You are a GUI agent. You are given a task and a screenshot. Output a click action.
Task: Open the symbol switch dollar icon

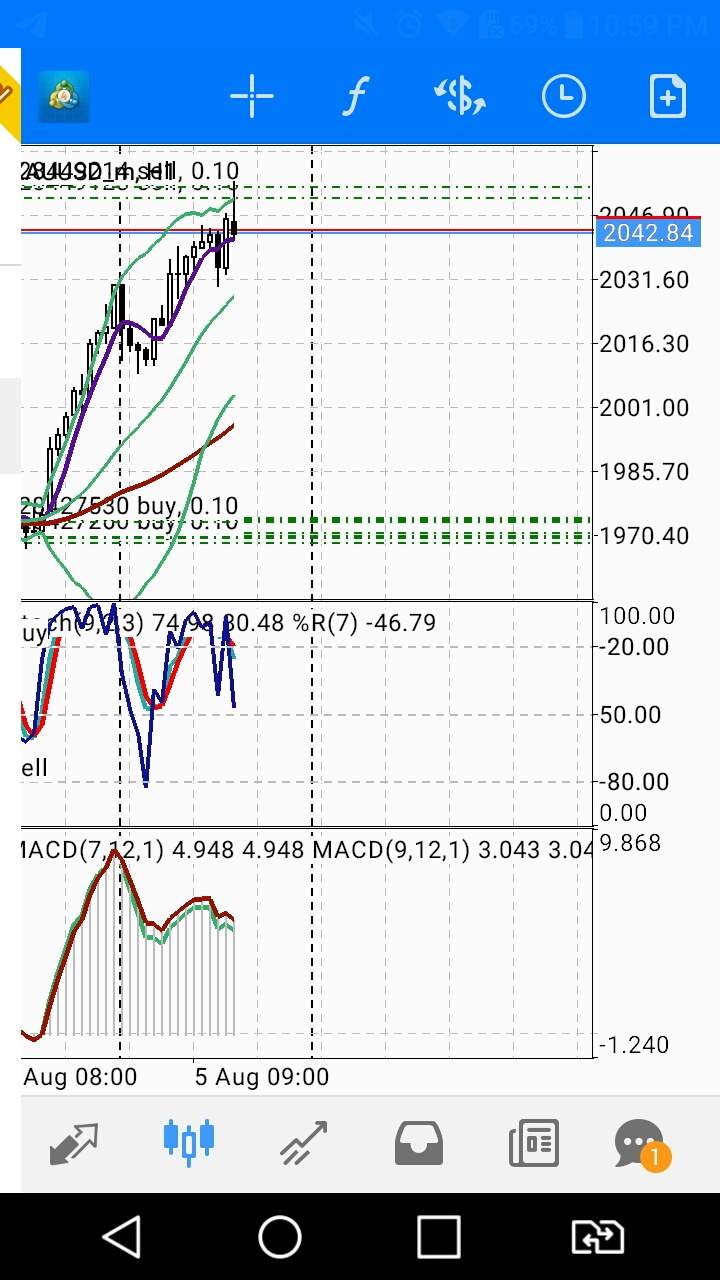(x=459, y=97)
